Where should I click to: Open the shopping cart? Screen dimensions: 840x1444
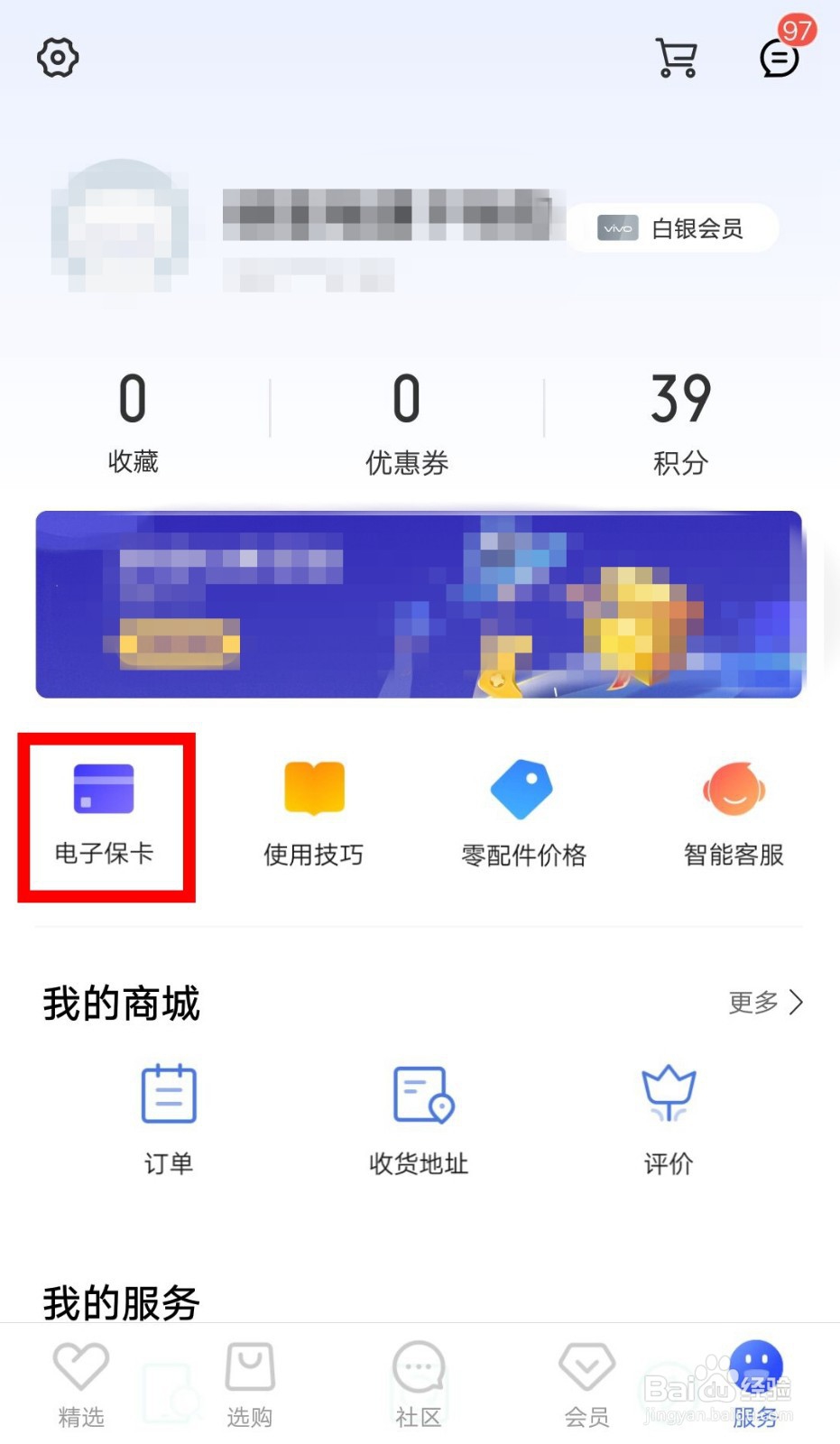(x=677, y=57)
